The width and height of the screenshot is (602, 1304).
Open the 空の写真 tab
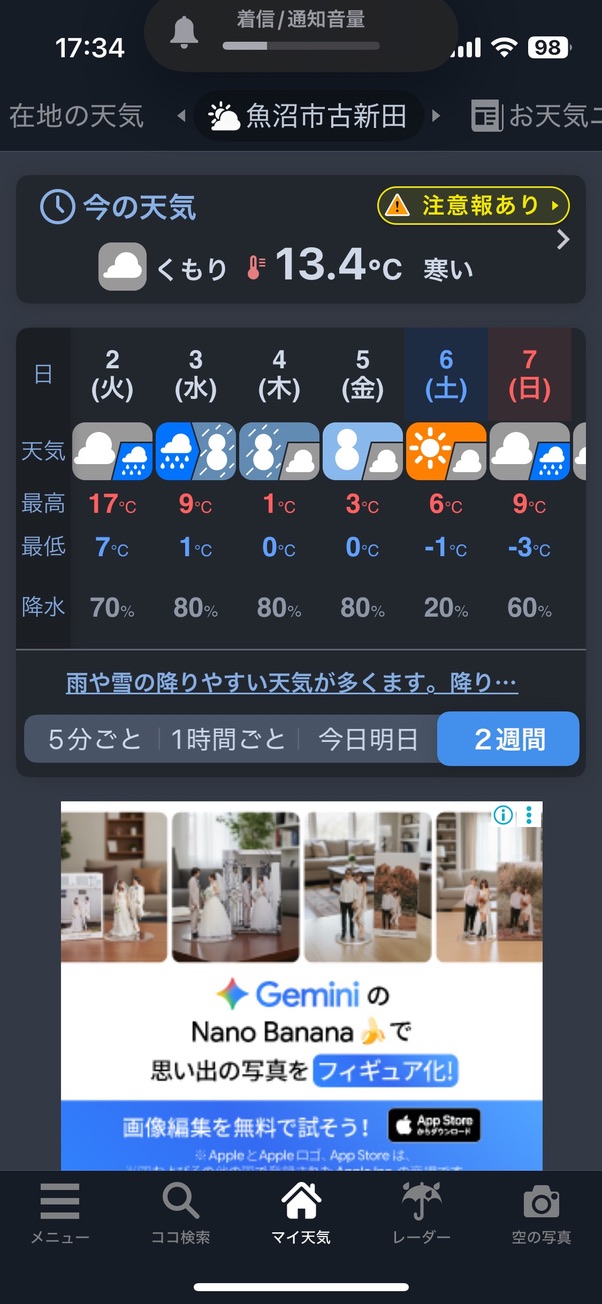(x=541, y=1214)
